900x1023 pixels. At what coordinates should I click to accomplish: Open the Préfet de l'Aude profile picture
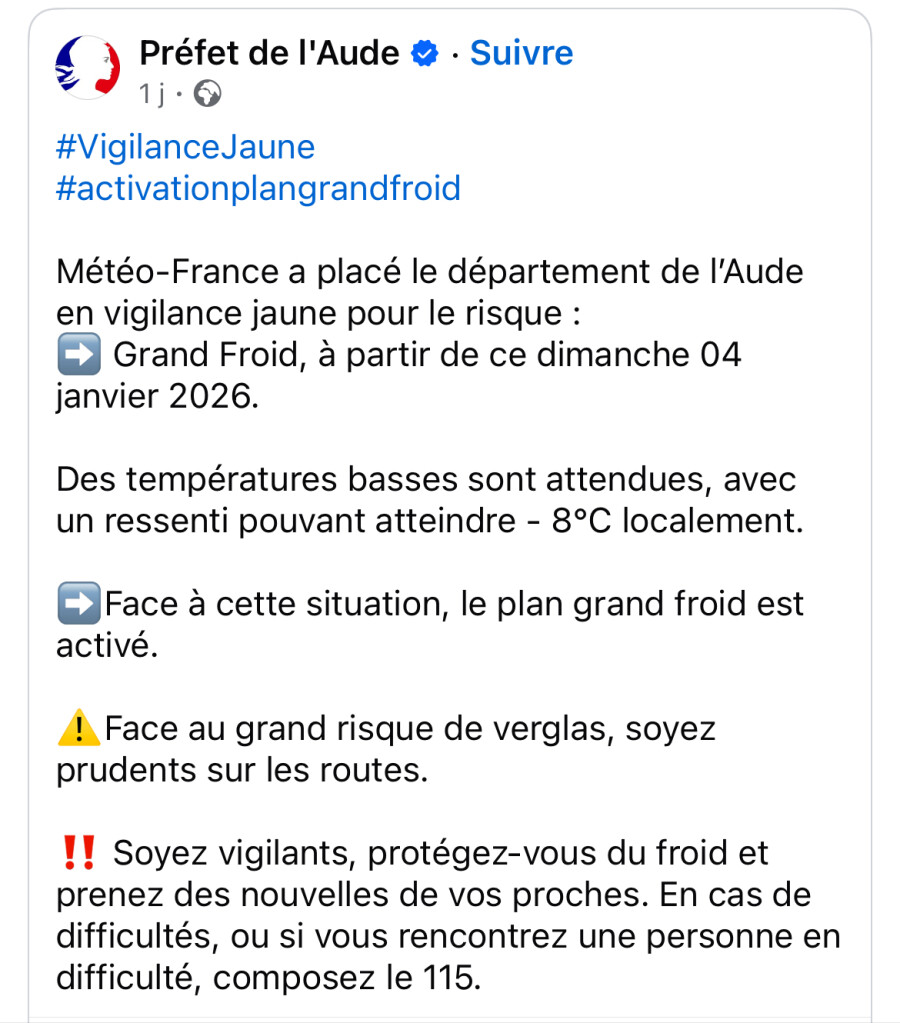87,67
